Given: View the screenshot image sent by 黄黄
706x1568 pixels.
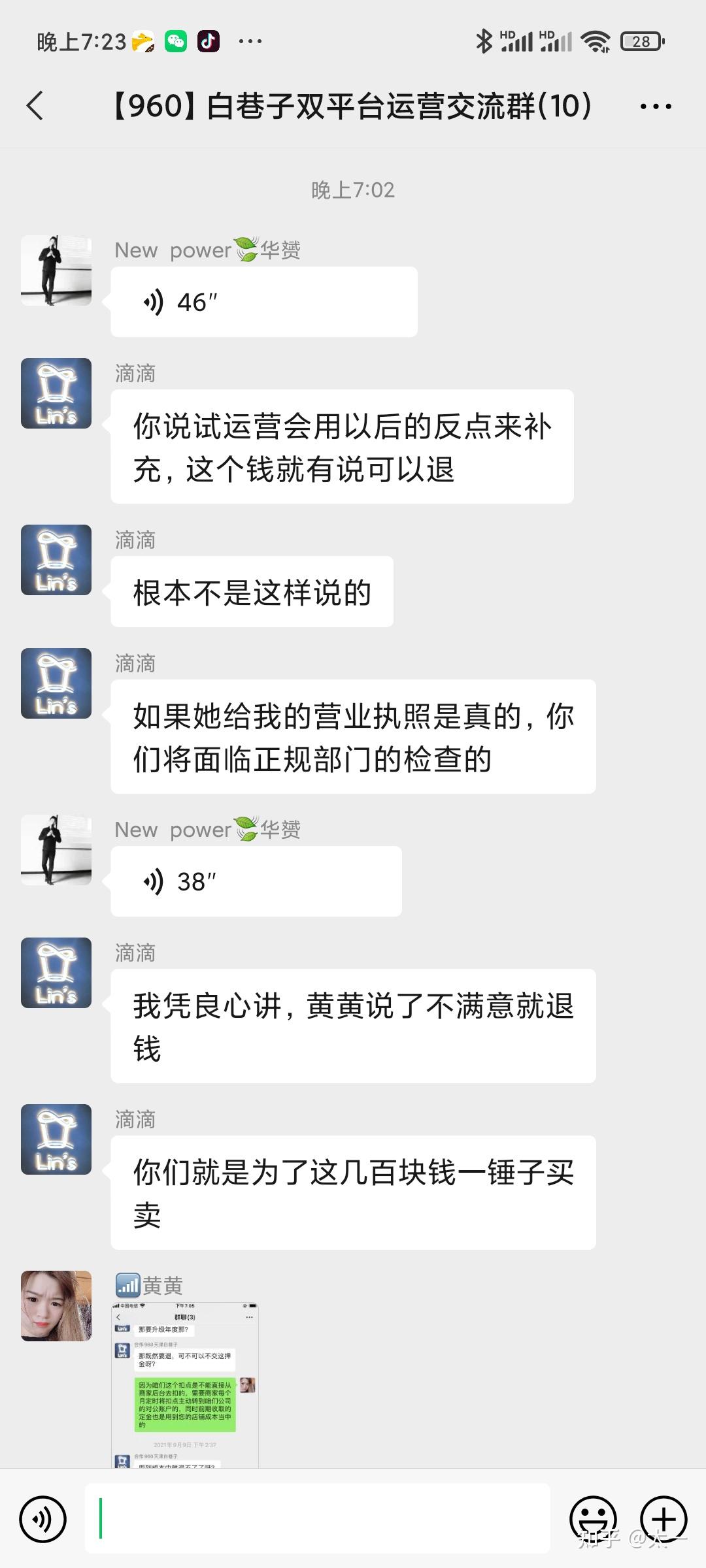Looking at the screenshot, I should pyautogui.click(x=185, y=1385).
